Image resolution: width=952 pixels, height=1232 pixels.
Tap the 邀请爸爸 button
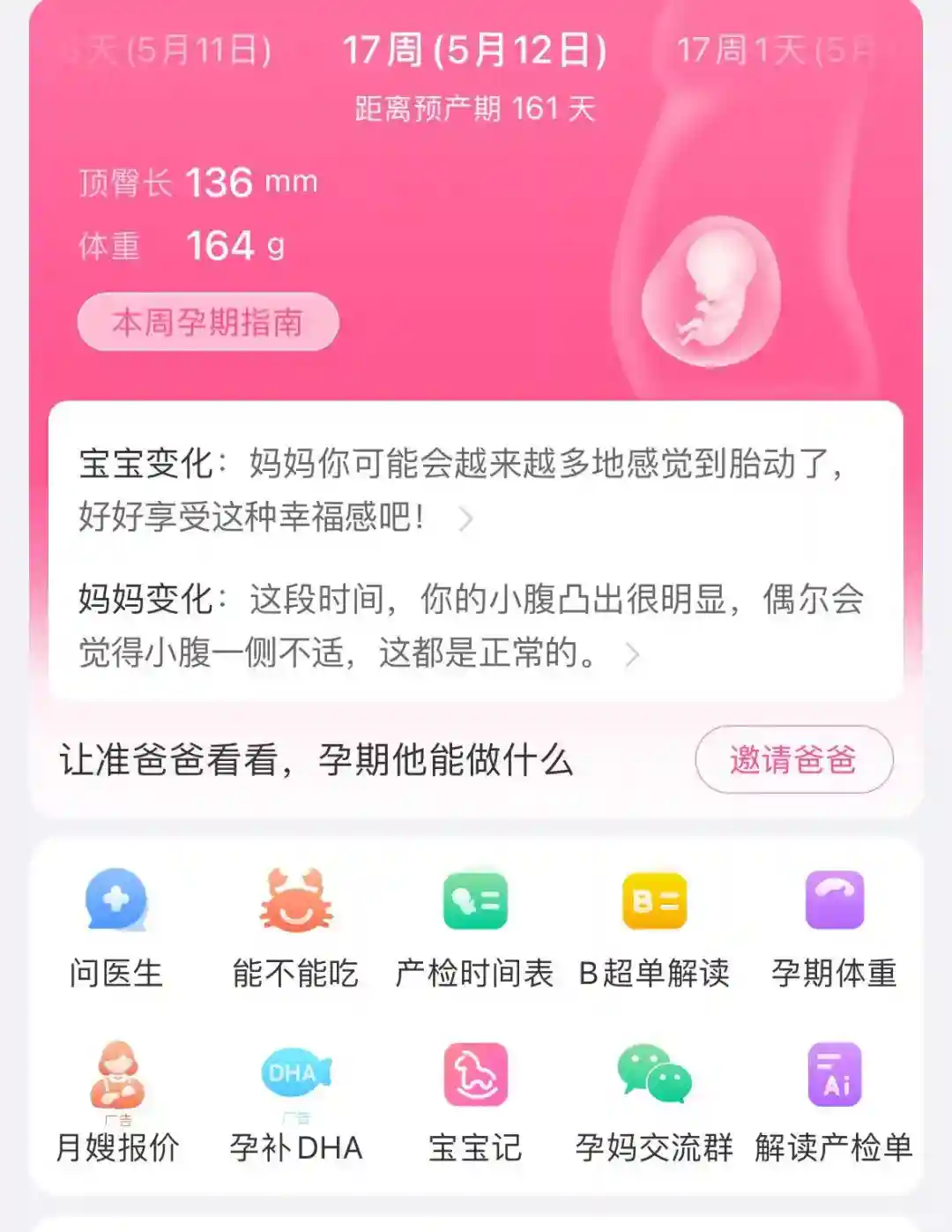[x=793, y=759]
